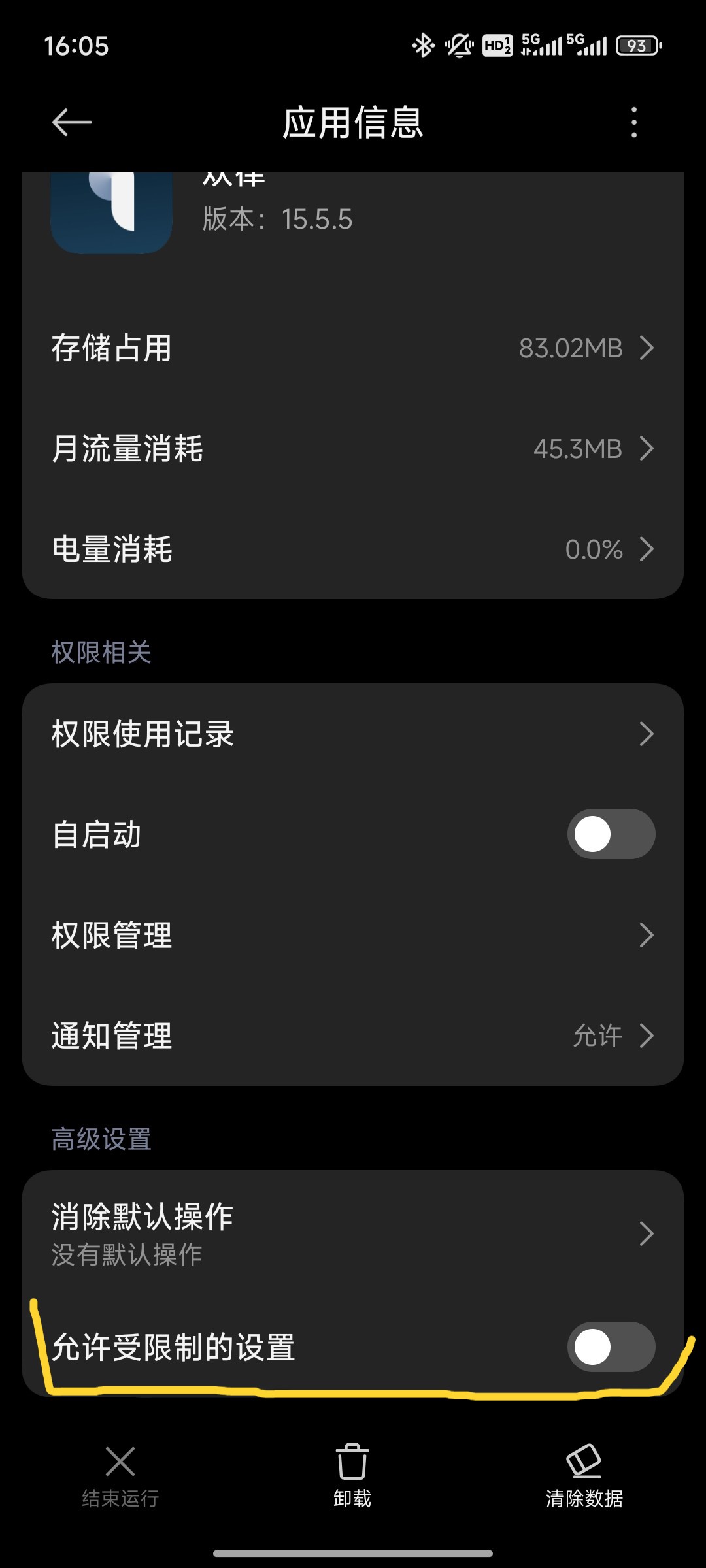Open 权限使用记录 permission usage record
The width and height of the screenshot is (706, 1568).
353,734
